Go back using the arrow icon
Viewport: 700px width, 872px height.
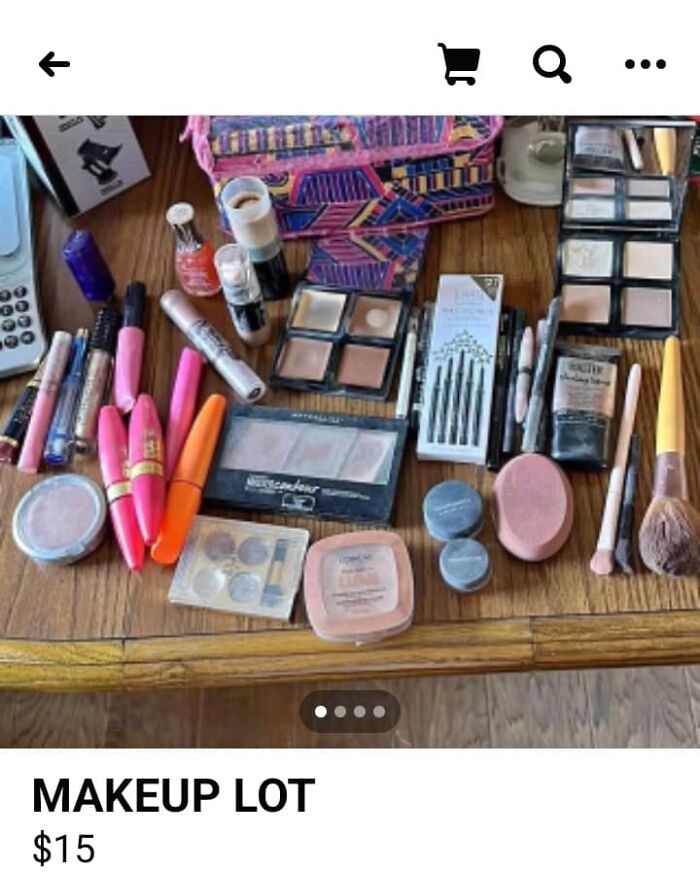pos(54,65)
